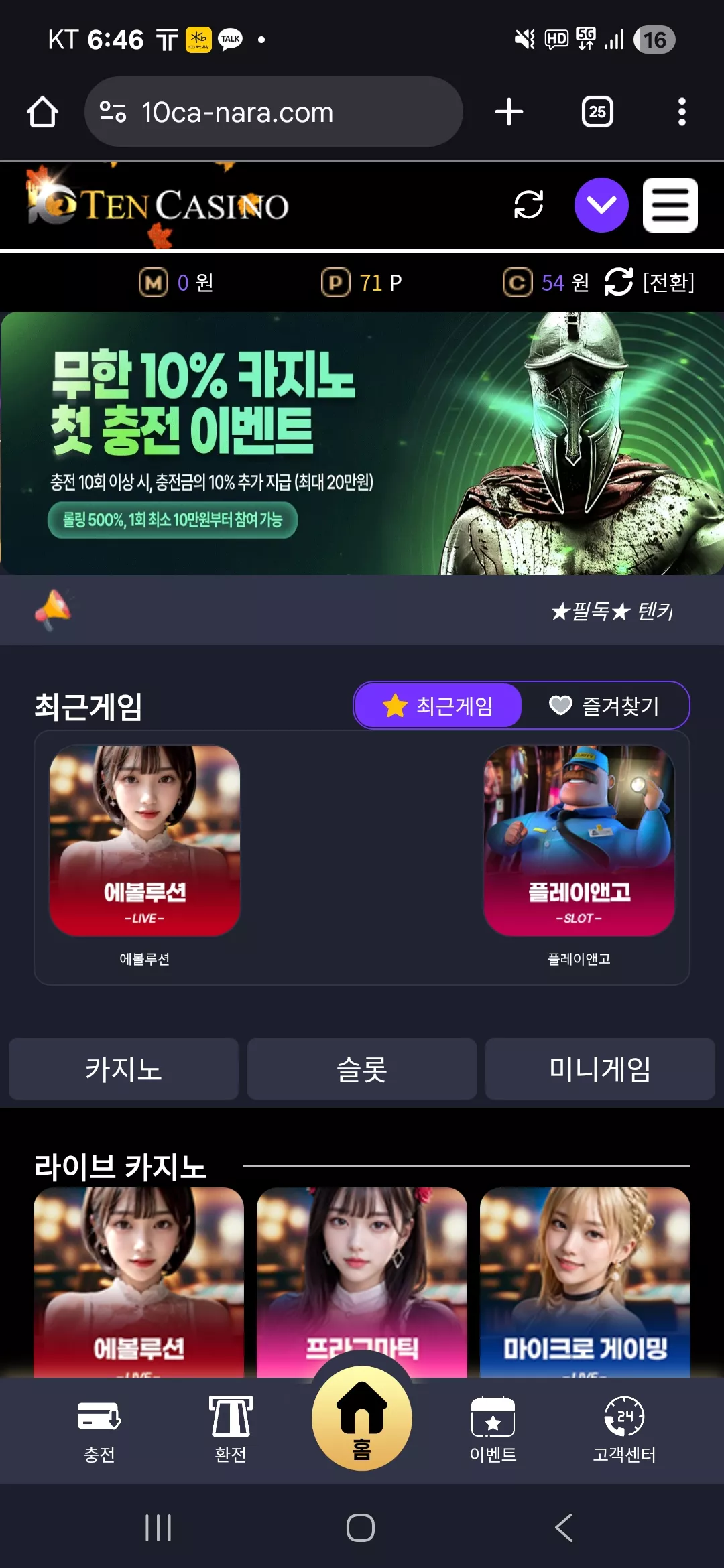This screenshot has height=1568, width=724.
Task: Select the 최근게임 toggle tab
Action: [x=438, y=706]
